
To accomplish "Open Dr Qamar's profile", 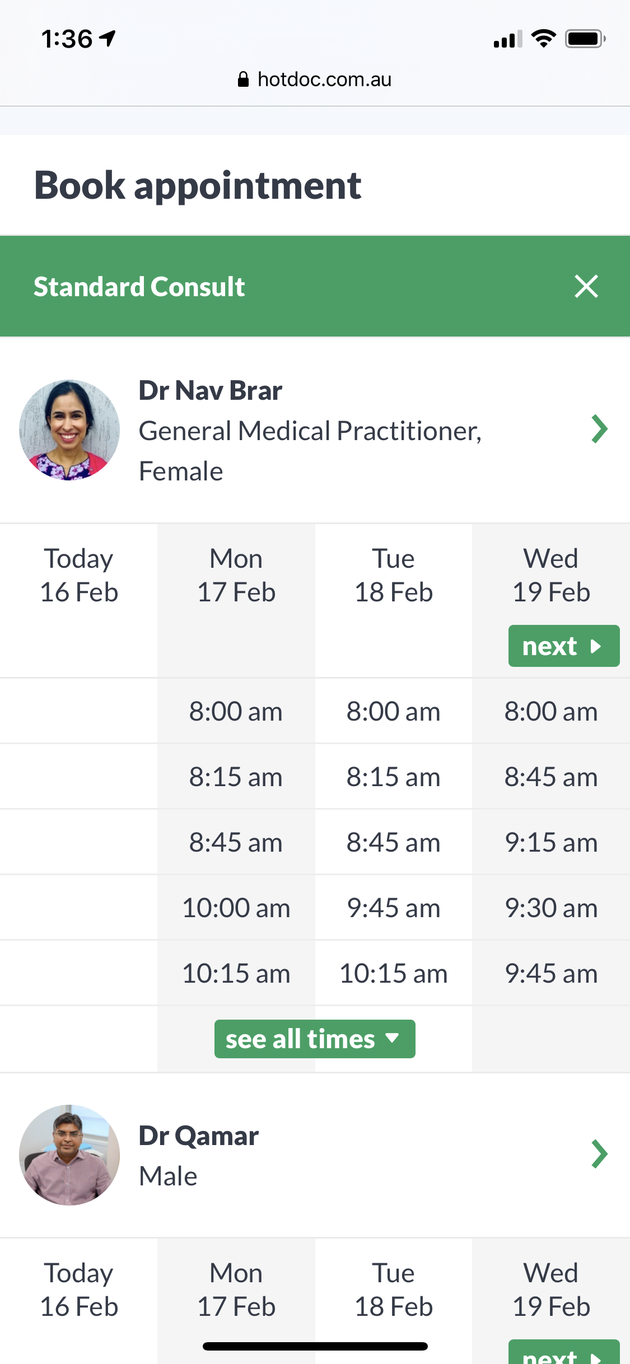I will coord(315,1155).
